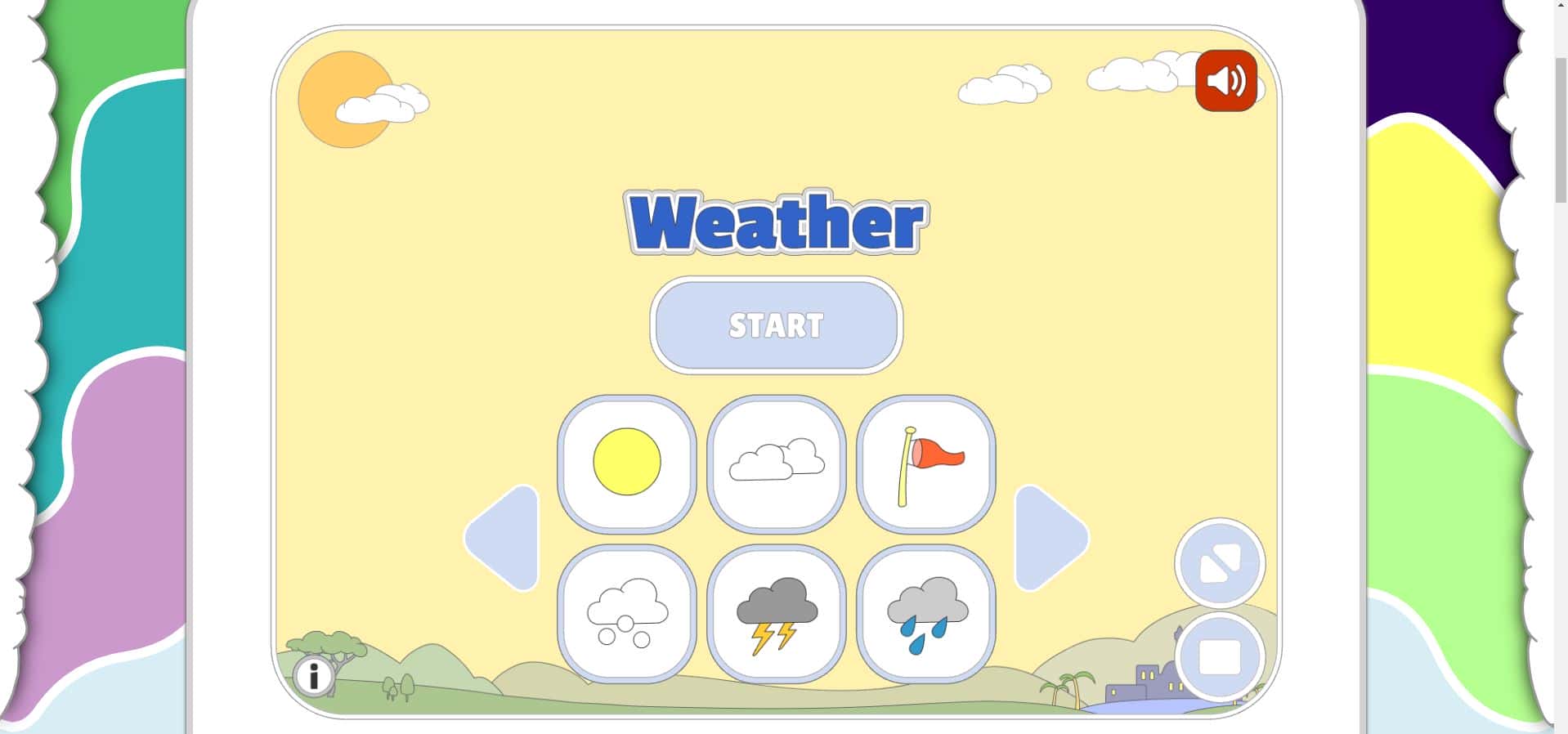
Task: Choose the cloudy weather tile
Action: (x=776, y=463)
